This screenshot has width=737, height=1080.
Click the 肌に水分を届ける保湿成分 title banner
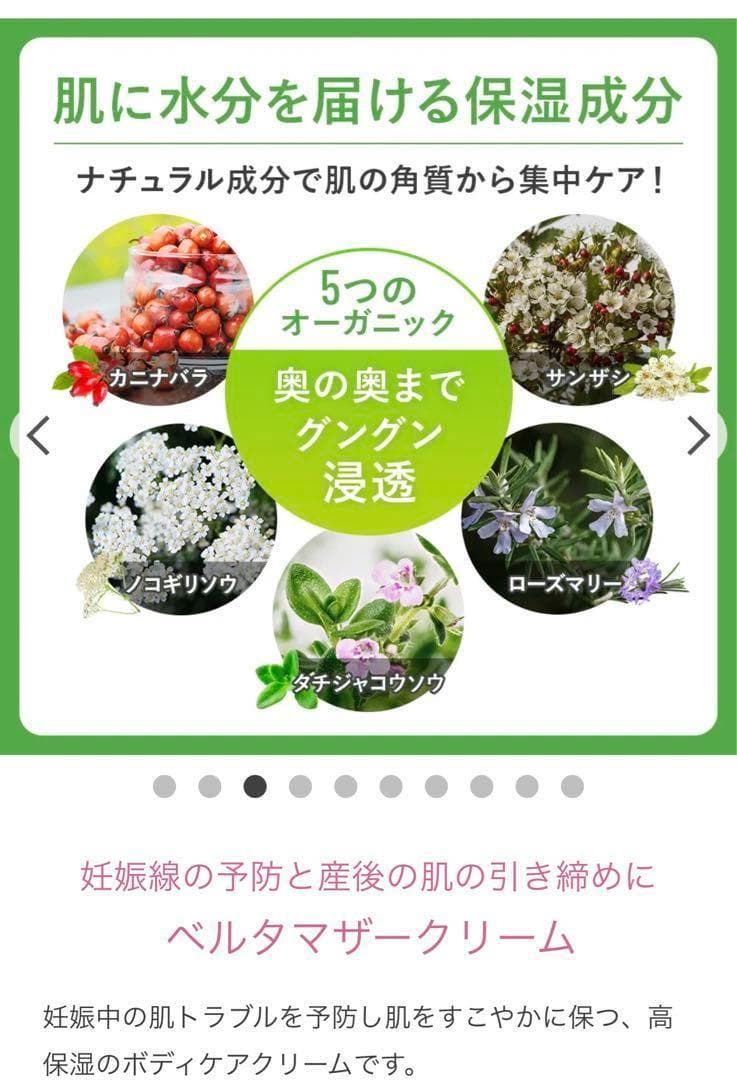(368, 100)
